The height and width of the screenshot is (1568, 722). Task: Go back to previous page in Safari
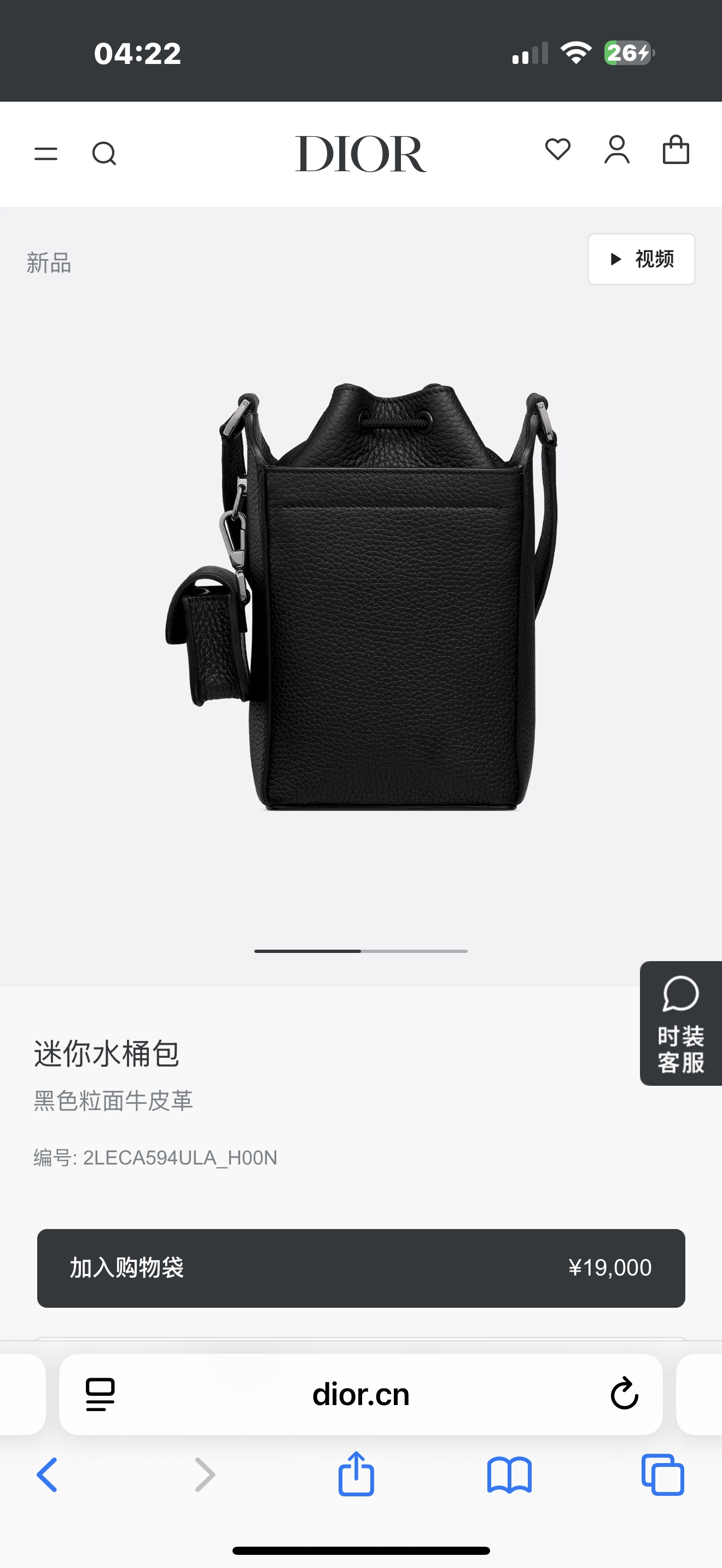pyautogui.click(x=48, y=1475)
